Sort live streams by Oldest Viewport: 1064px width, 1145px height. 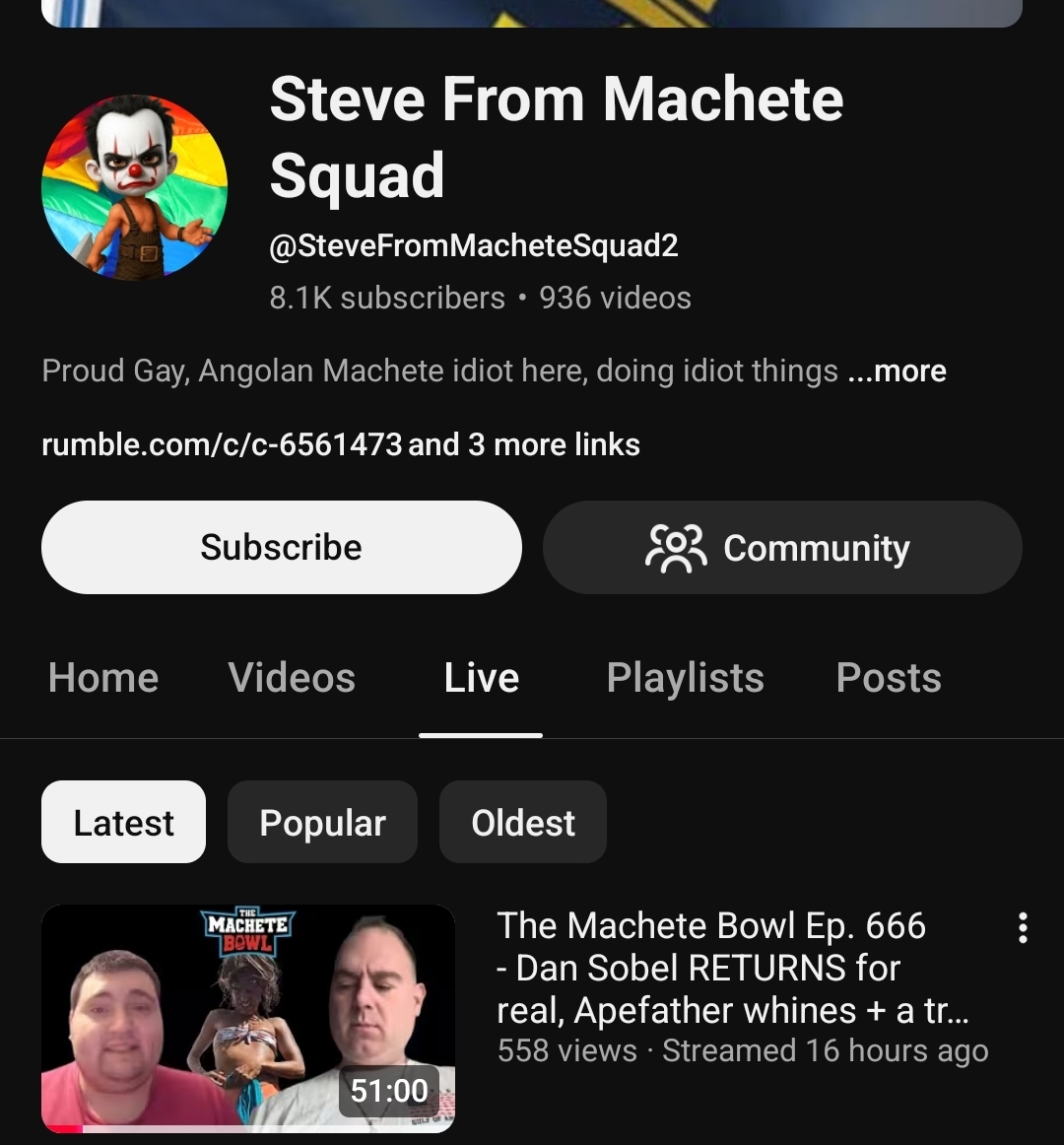pos(523,822)
